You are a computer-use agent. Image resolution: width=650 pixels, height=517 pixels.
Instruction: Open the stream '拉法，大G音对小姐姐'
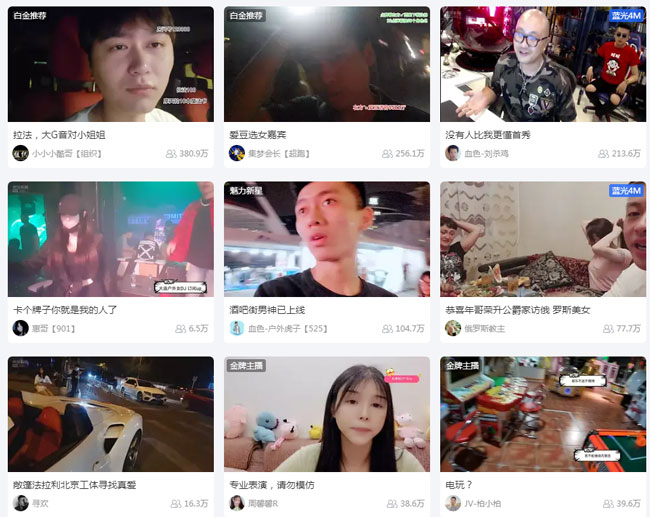[110, 65]
